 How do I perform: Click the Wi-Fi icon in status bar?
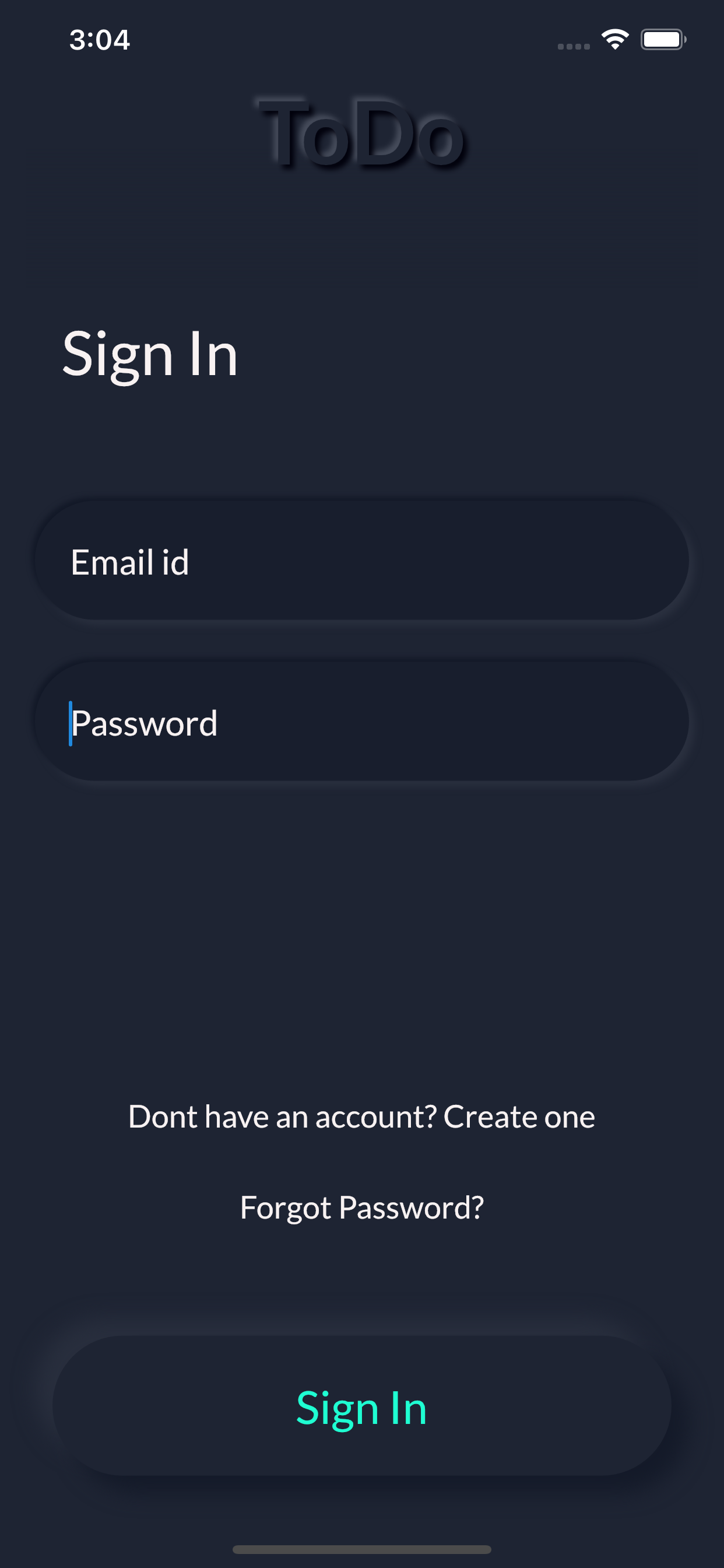(x=616, y=39)
